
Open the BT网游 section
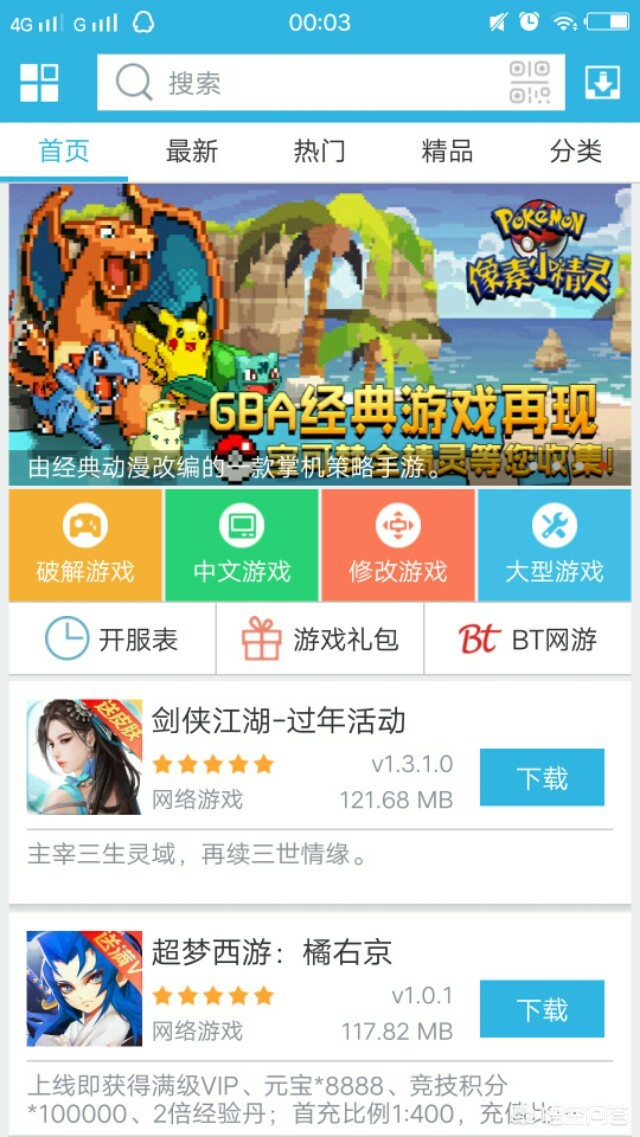click(x=528, y=639)
